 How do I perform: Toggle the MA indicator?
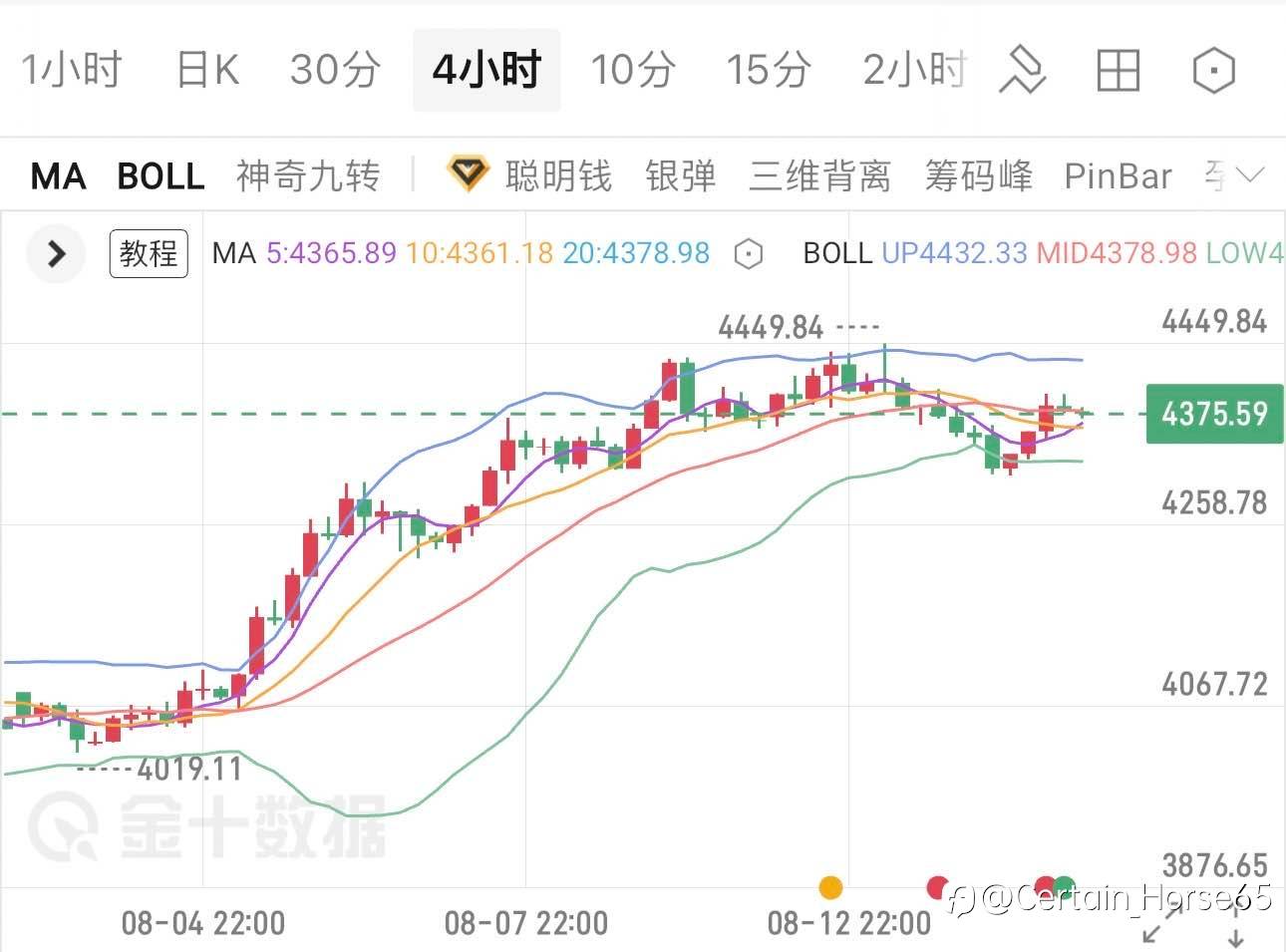(59, 176)
